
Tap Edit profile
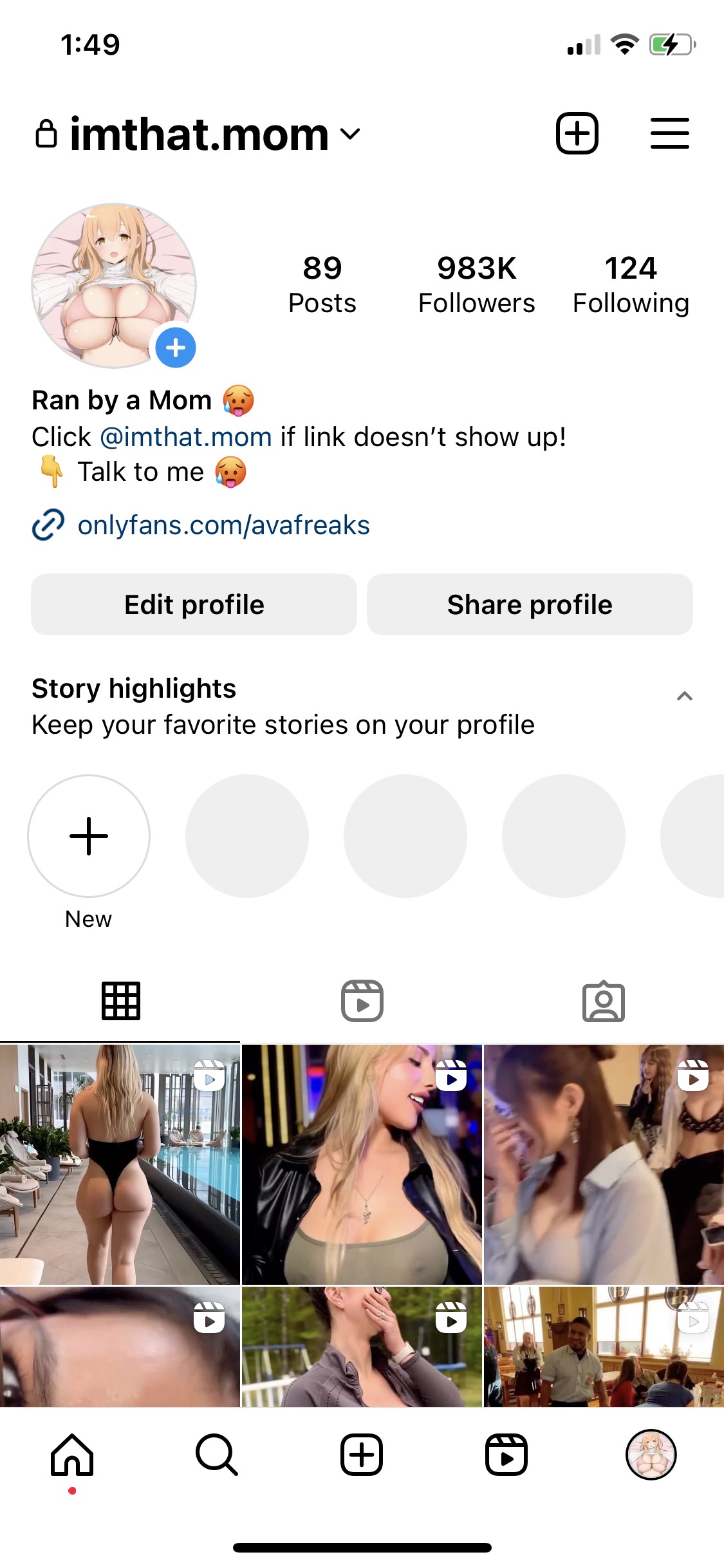194,604
